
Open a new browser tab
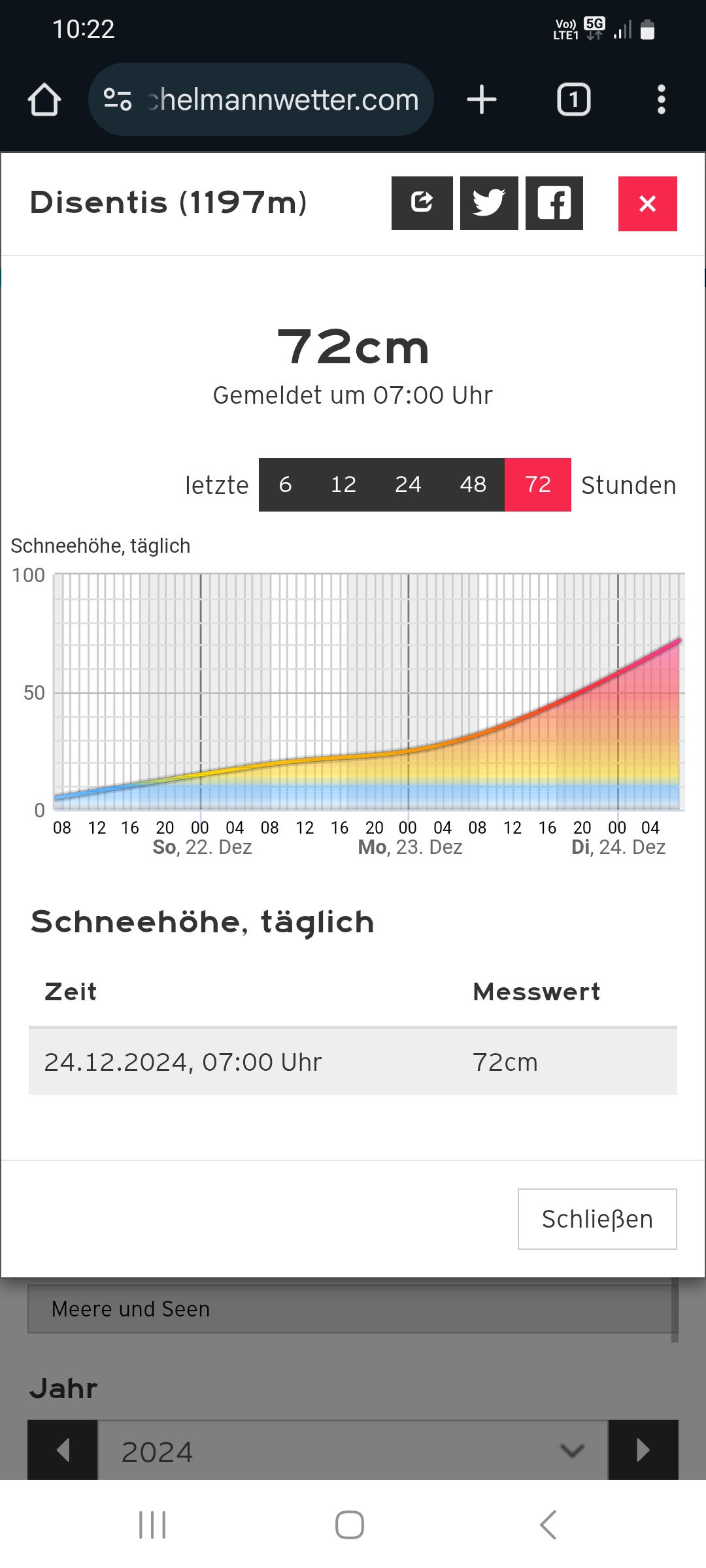(x=482, y=100)
